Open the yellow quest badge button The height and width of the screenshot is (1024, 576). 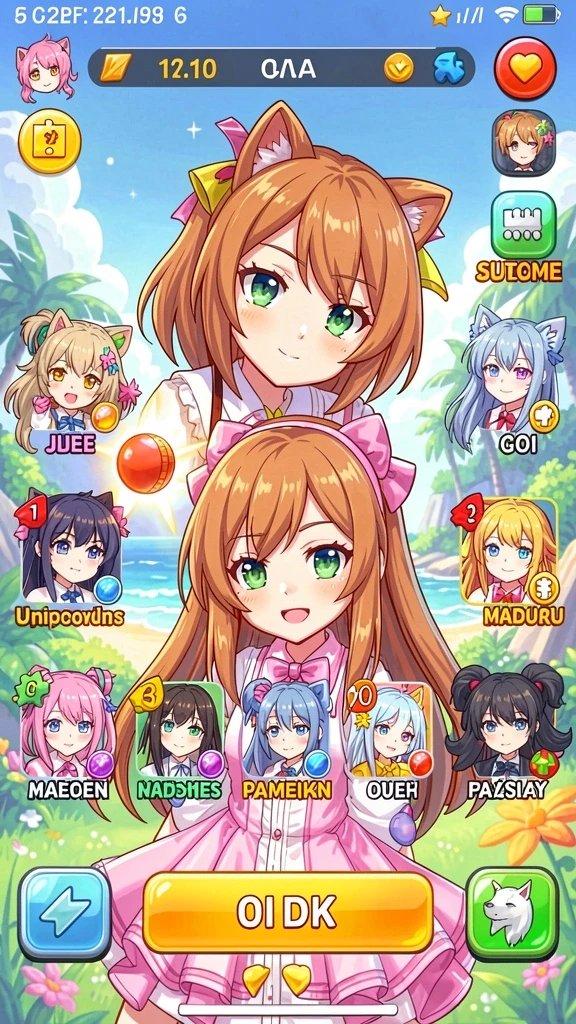tap(50, 140)
